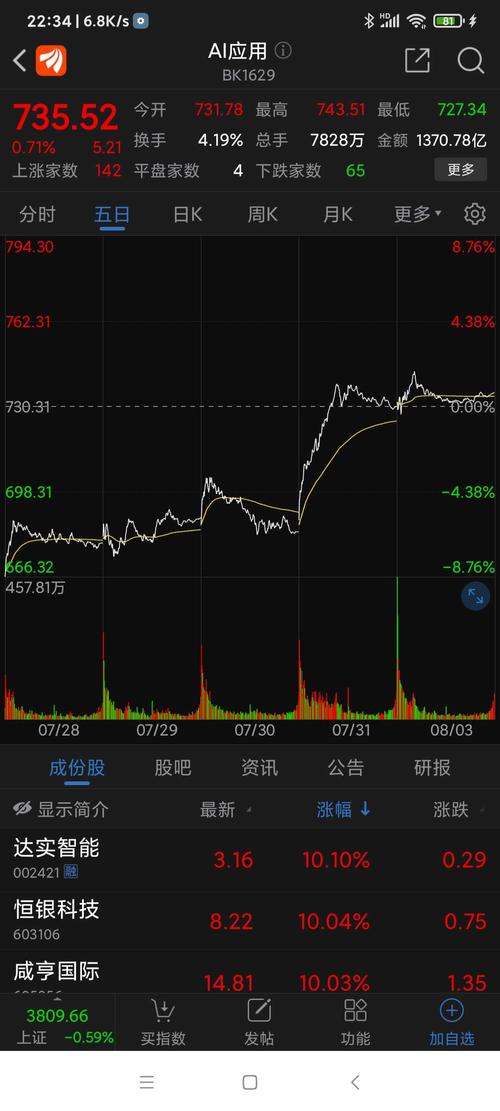Open the search magnifier icon
Screen dimensions: 500x1111
(470, 60)
